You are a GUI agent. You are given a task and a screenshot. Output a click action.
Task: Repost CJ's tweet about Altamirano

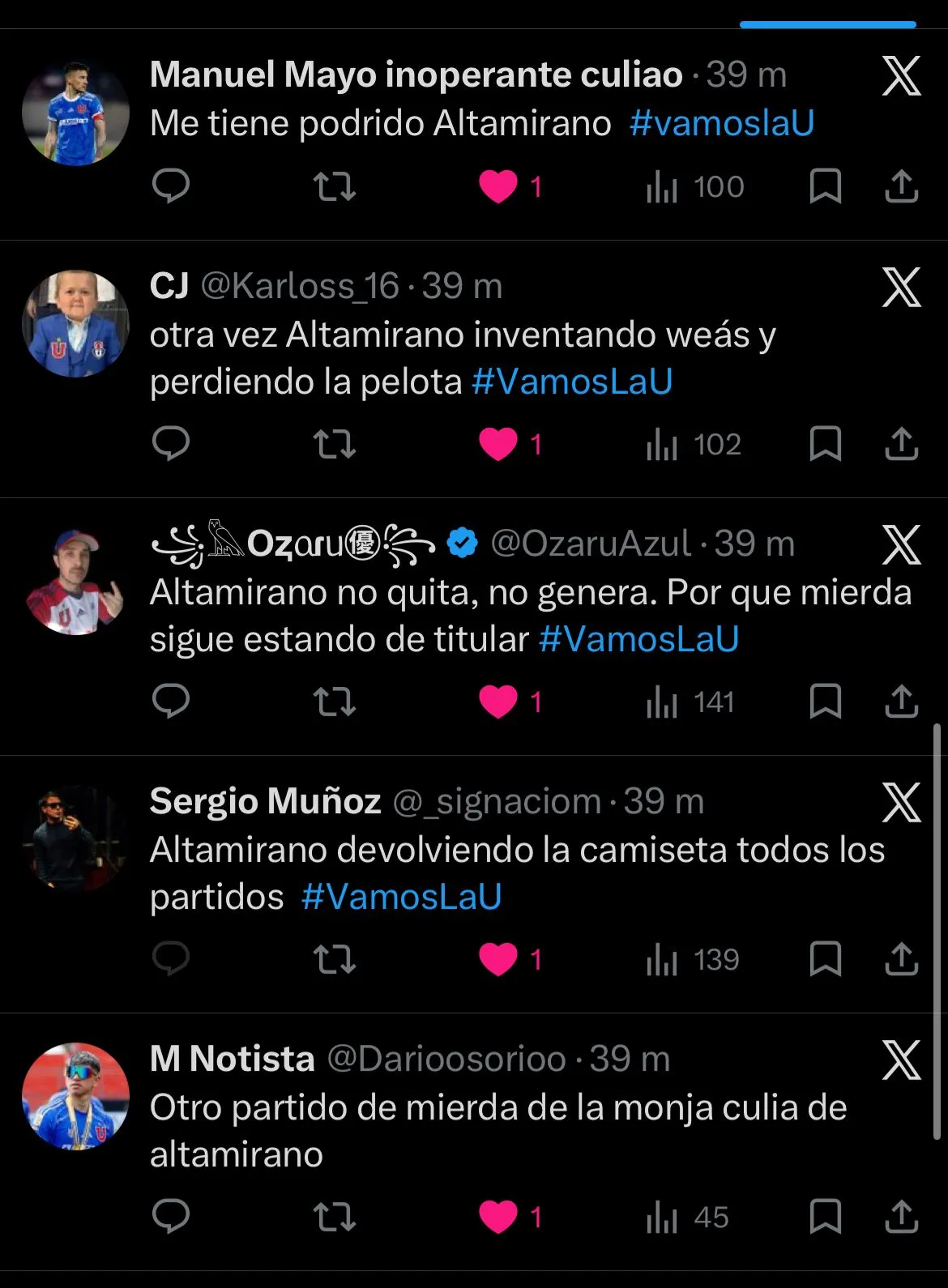(335, 445)
